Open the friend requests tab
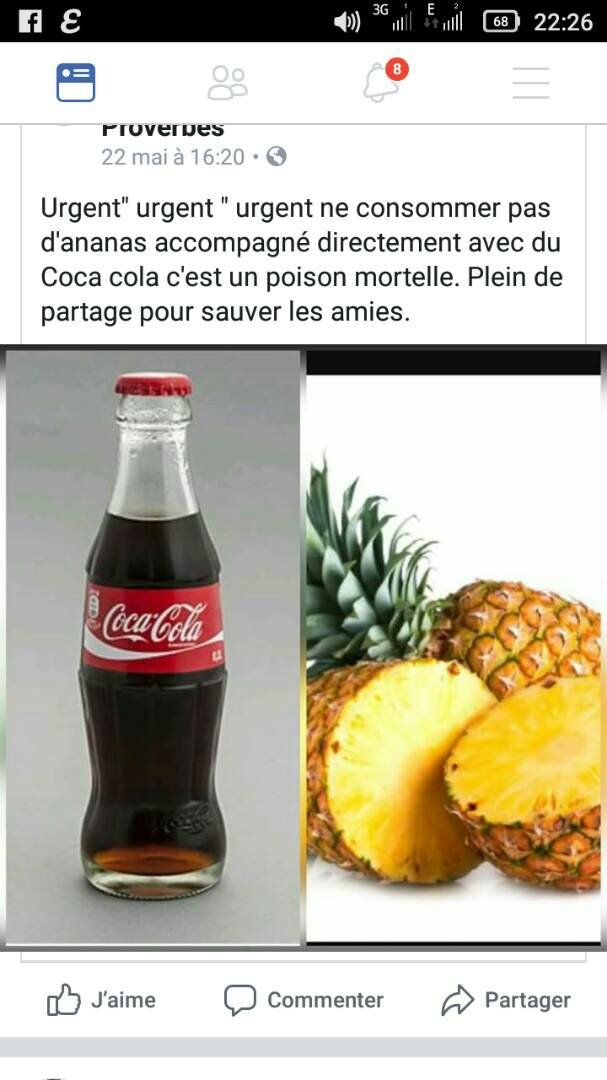Viewport: 607px width, 1080px height. [227, 83]
